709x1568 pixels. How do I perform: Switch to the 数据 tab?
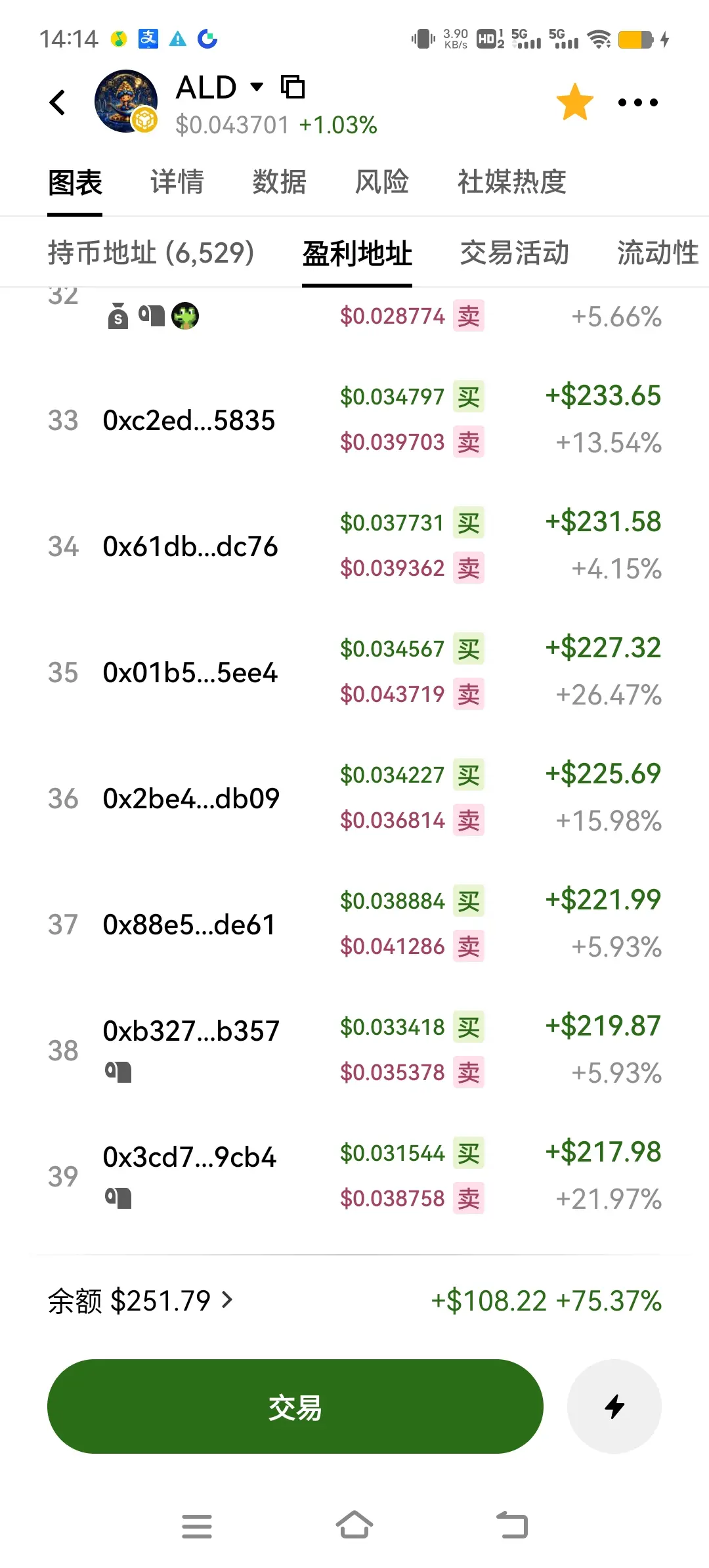[280, 182]
